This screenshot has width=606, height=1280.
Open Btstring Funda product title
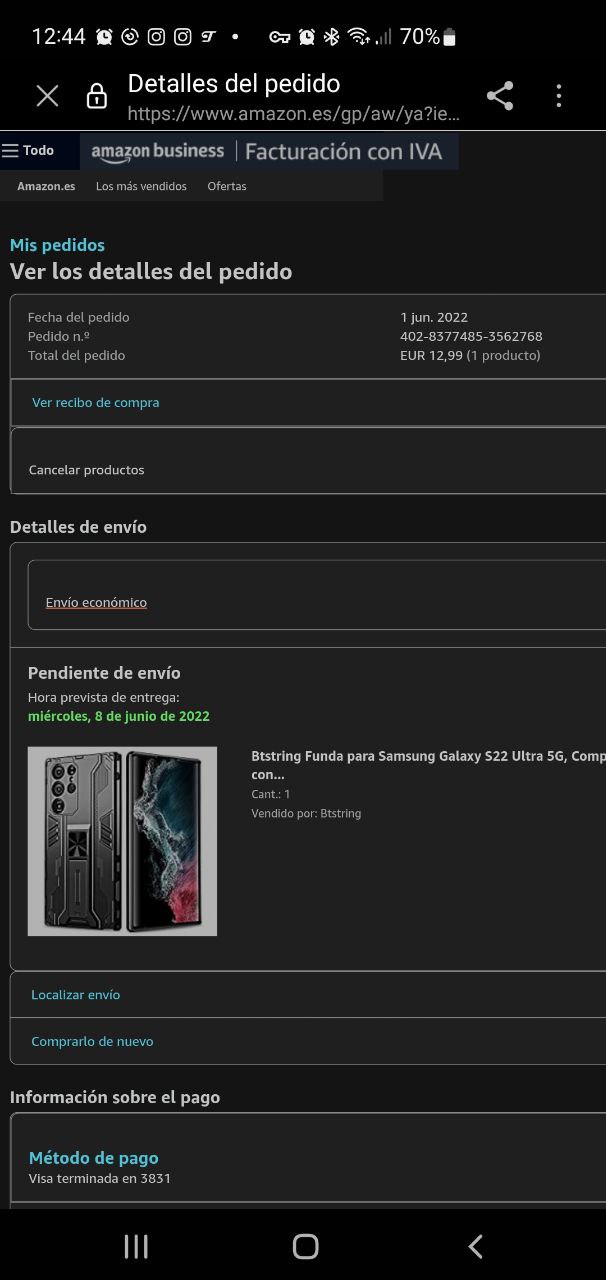point(427,765)
